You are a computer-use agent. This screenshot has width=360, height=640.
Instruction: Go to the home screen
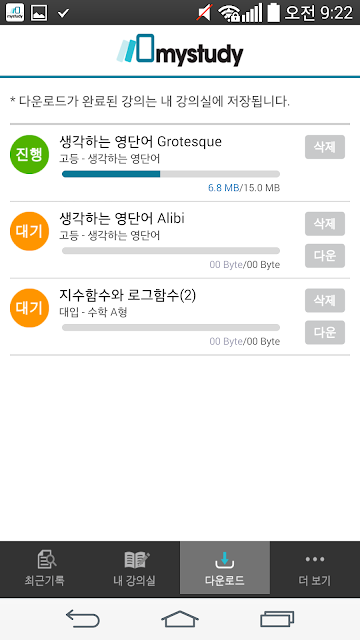pyautogui.click(x=180, y=619)
